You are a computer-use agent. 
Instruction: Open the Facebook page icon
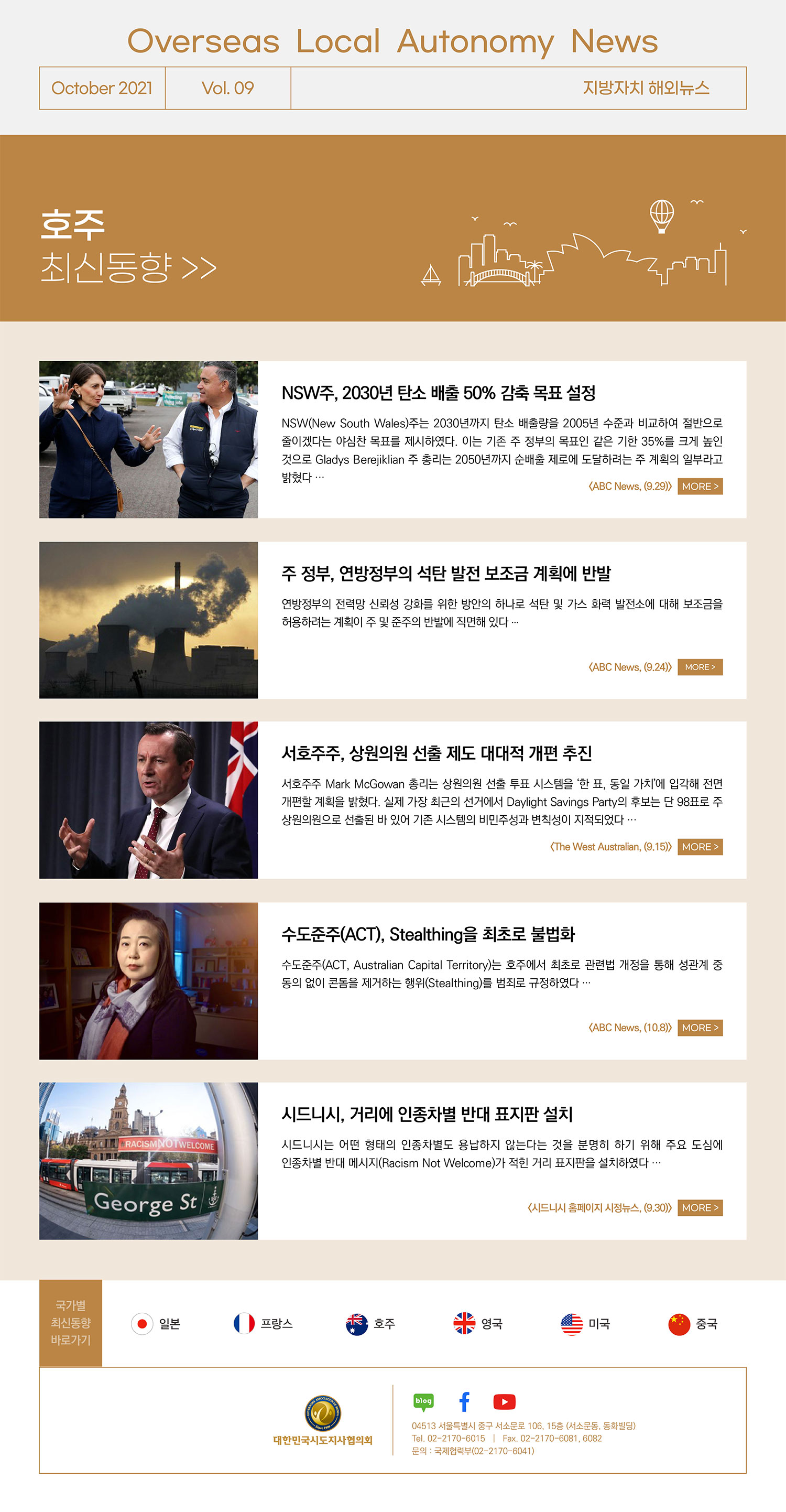[464, 1402]
